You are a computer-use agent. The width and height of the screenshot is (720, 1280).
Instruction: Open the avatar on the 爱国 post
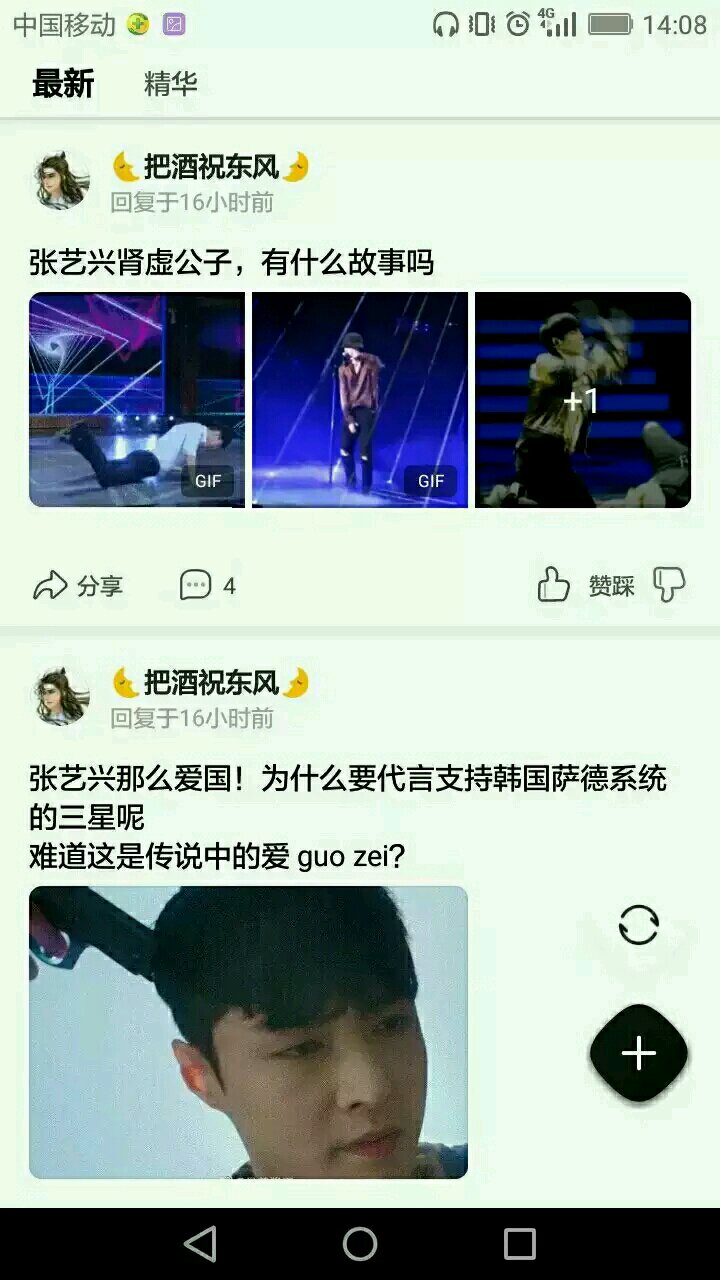tap(62, 696)
